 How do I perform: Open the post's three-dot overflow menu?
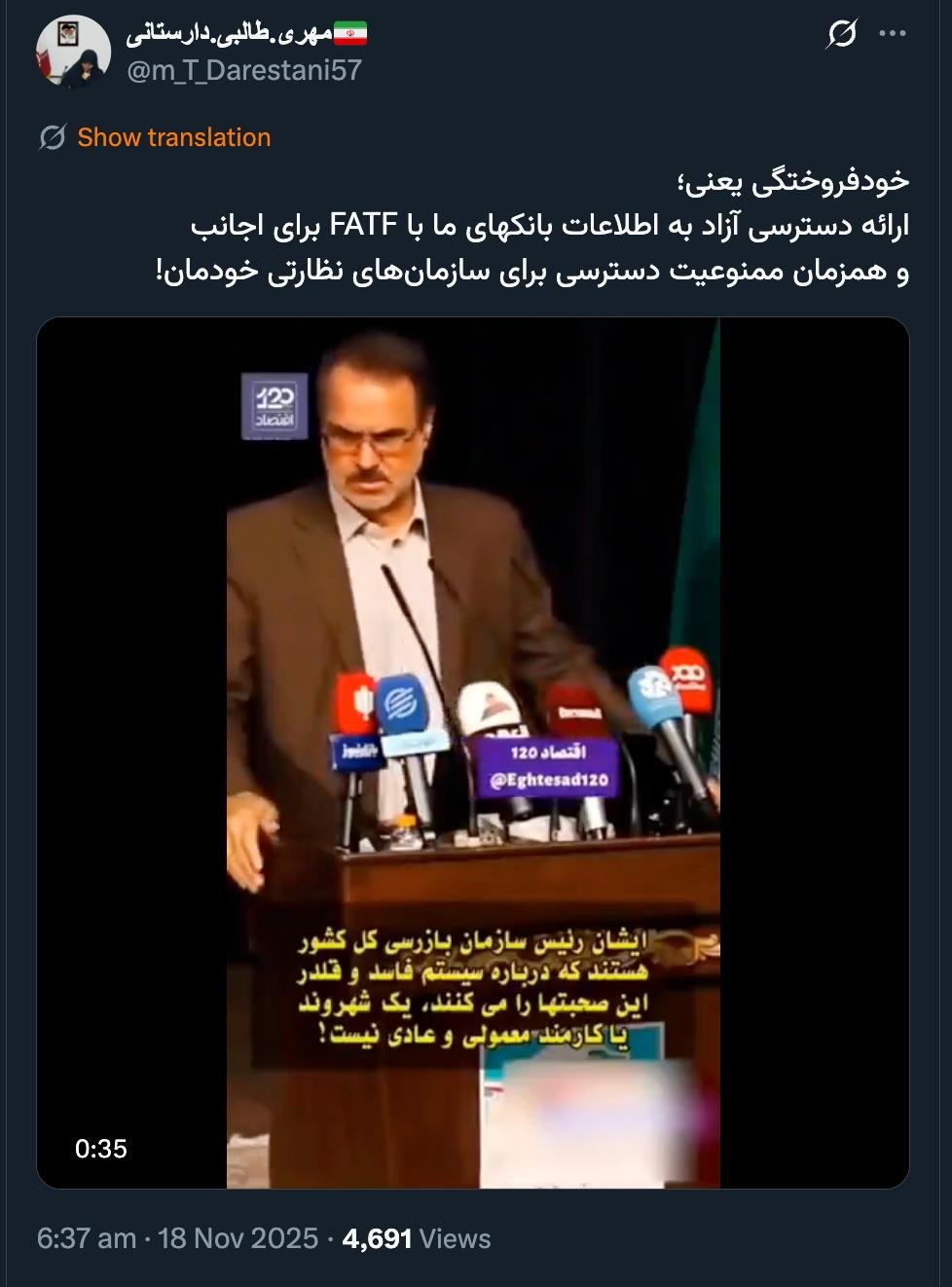coord(892,34)
